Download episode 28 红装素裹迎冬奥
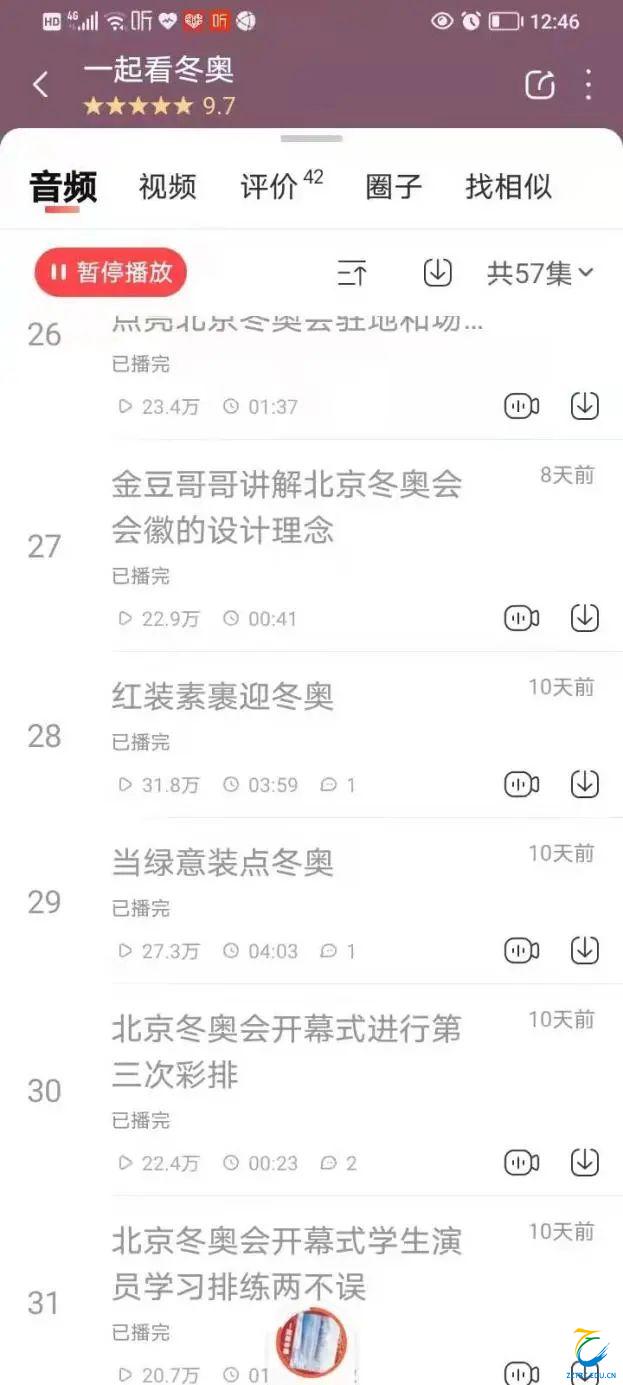623x1385 pixels. pyautogui.click(x=585, y=784)
